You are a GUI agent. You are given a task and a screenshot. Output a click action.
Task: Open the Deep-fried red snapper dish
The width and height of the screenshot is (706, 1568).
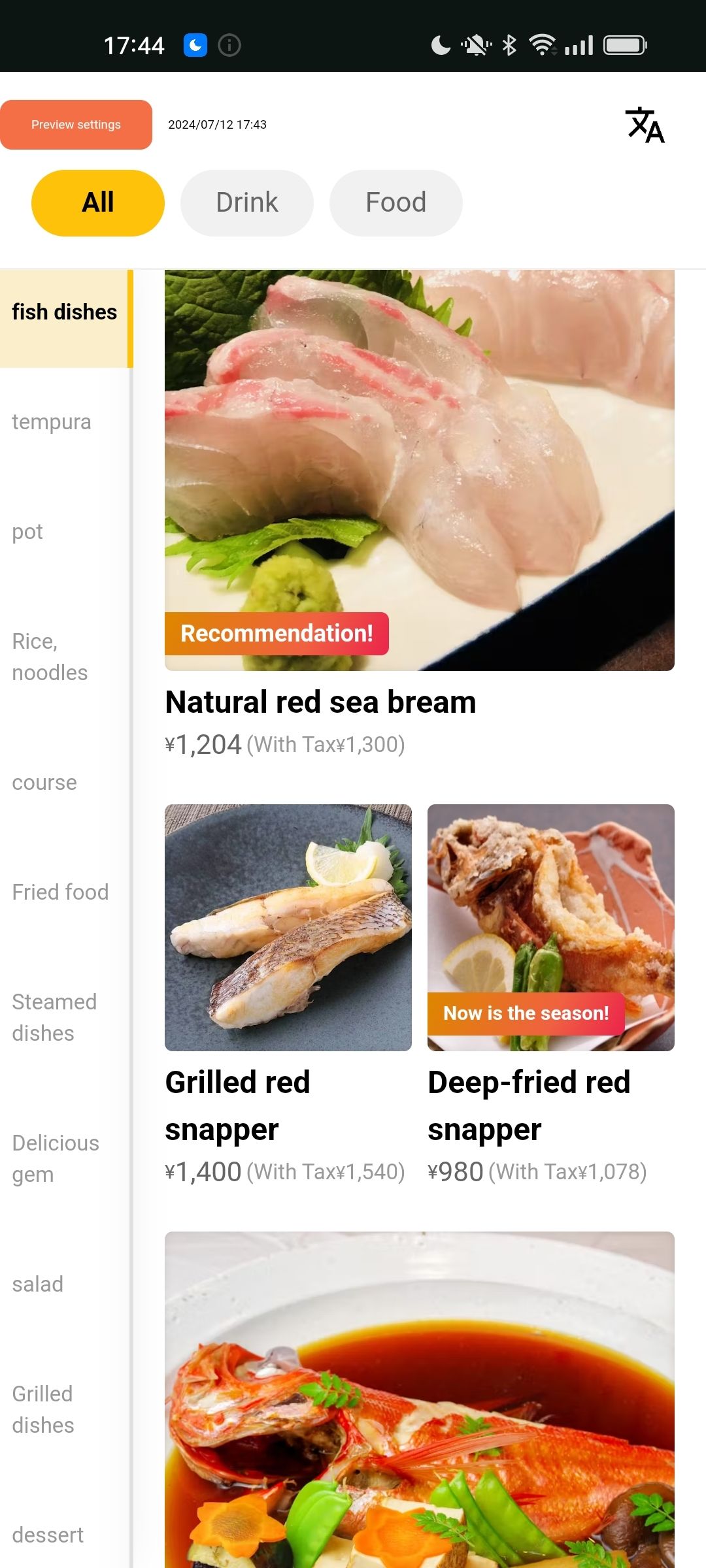[x=550, y=928]
